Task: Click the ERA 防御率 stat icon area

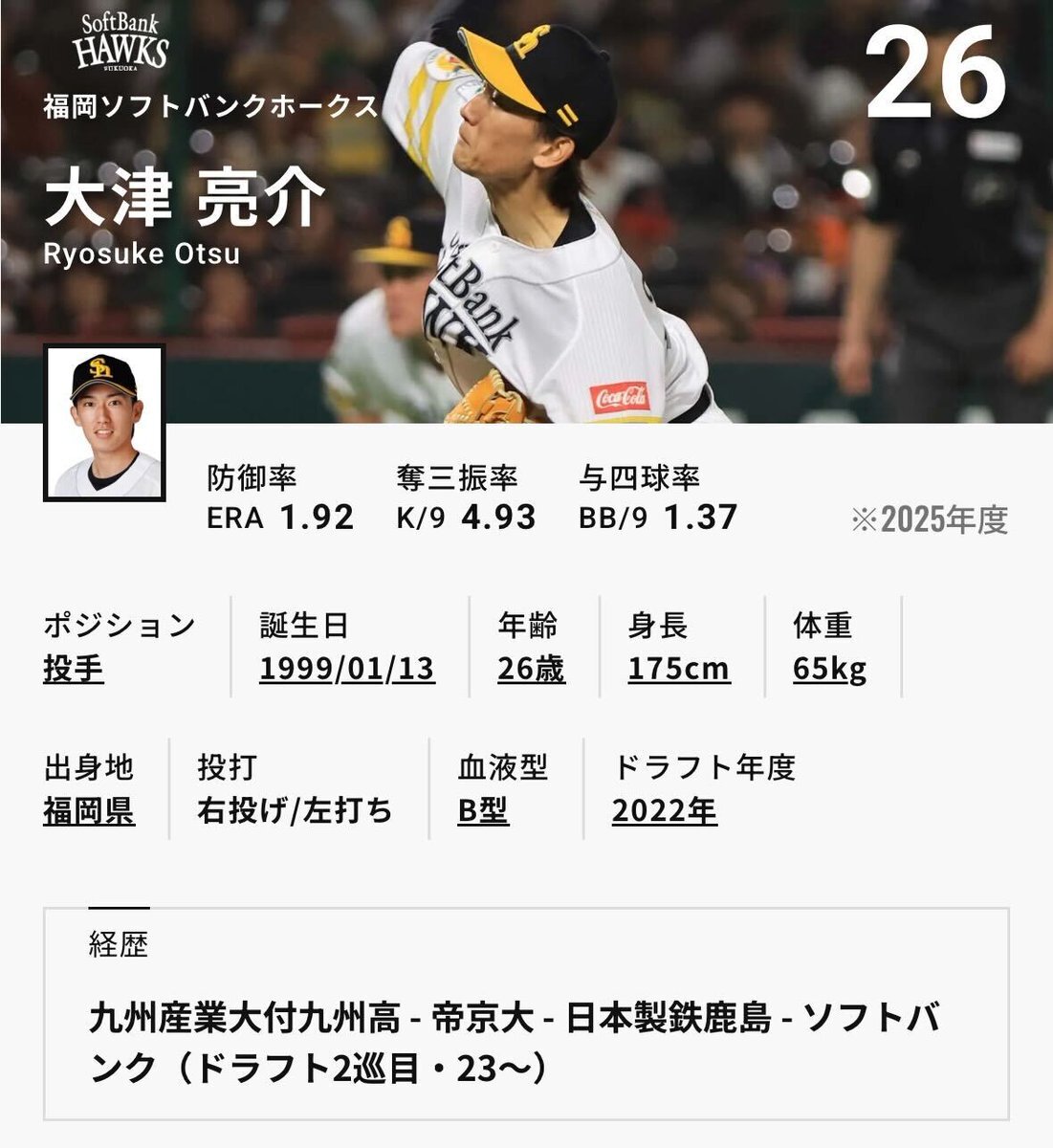Action: 277,497
